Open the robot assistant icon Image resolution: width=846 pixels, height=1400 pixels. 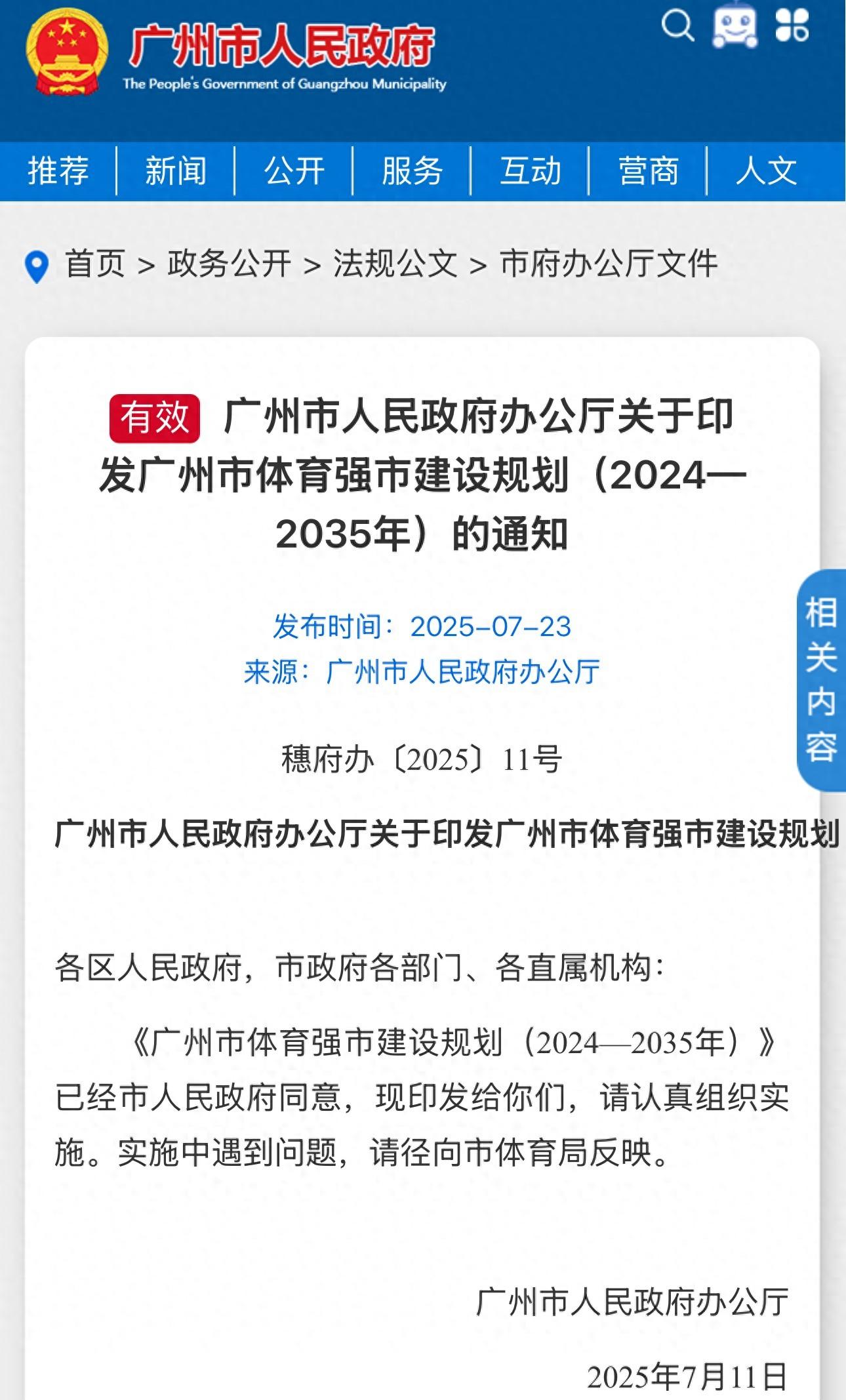point(735,26)
